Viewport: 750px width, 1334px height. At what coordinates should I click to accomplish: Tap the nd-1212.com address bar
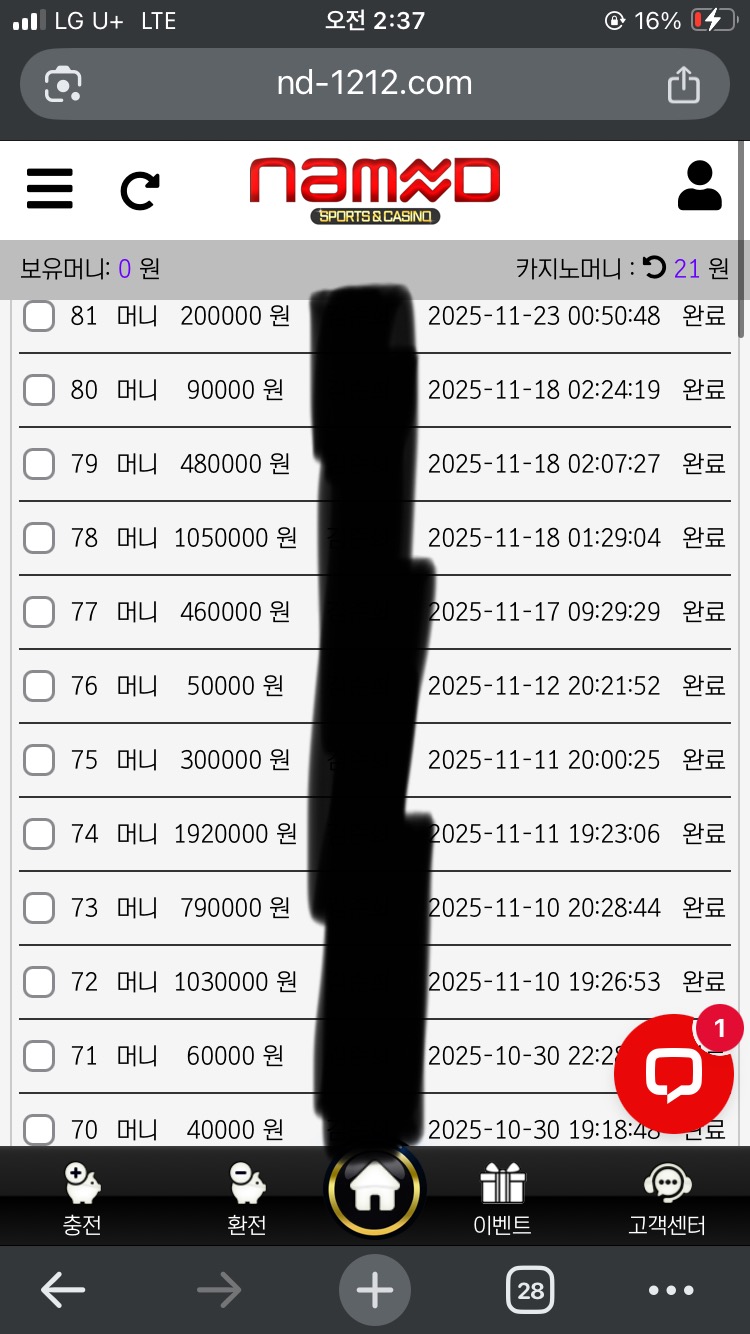(x=375, y=84)
